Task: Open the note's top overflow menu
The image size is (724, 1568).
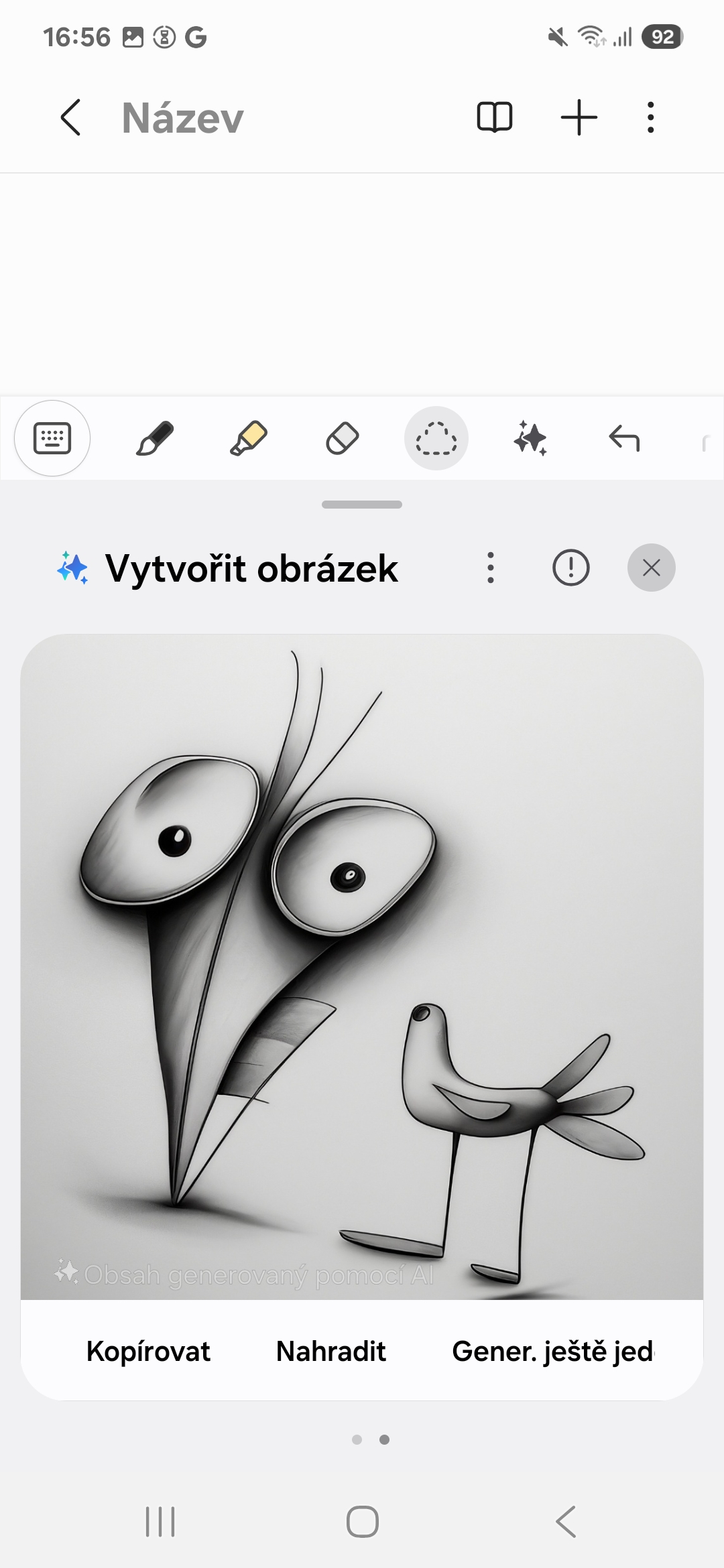Action: (x=650, y=118)
